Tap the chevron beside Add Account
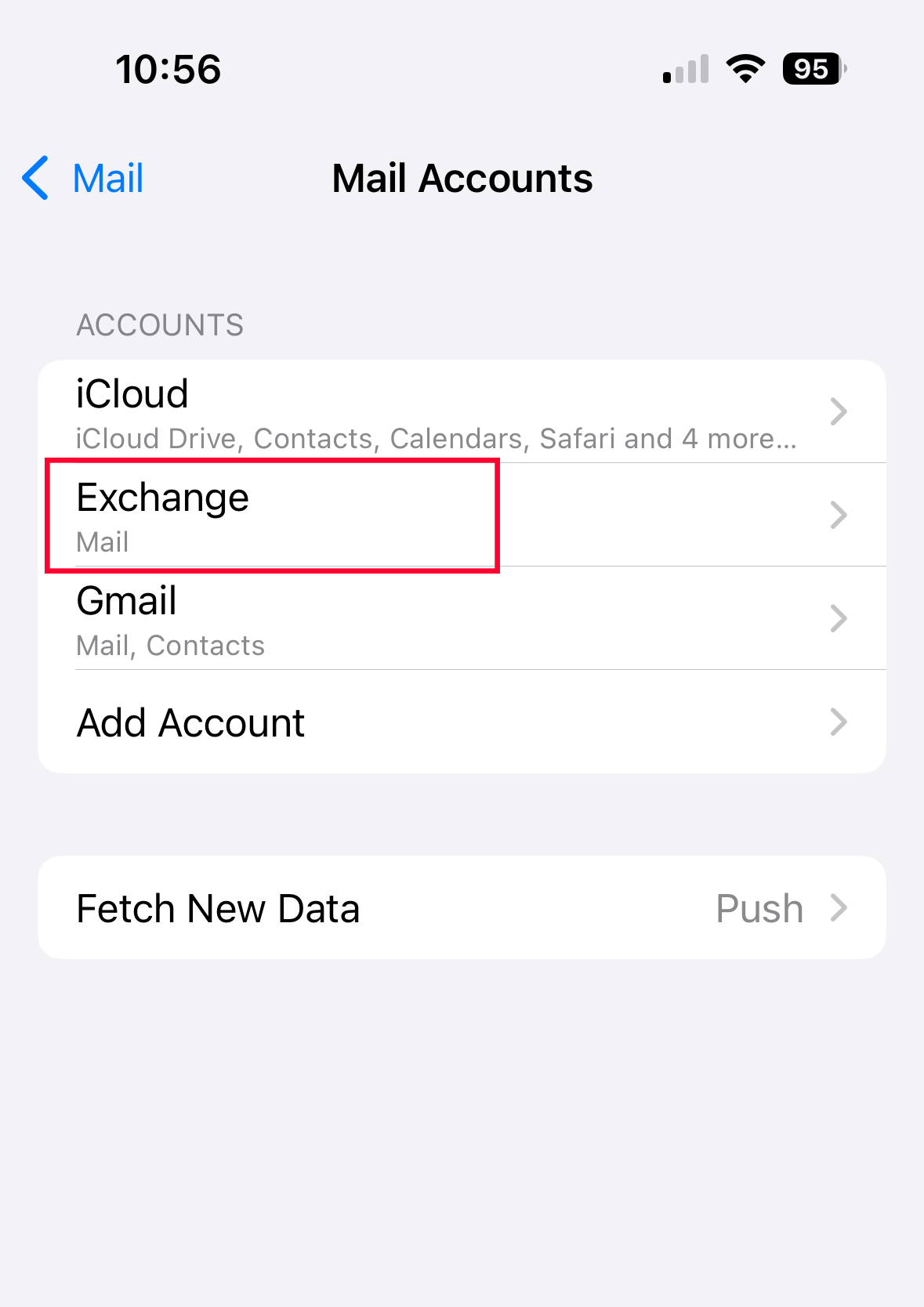 [x=839, y=722]
